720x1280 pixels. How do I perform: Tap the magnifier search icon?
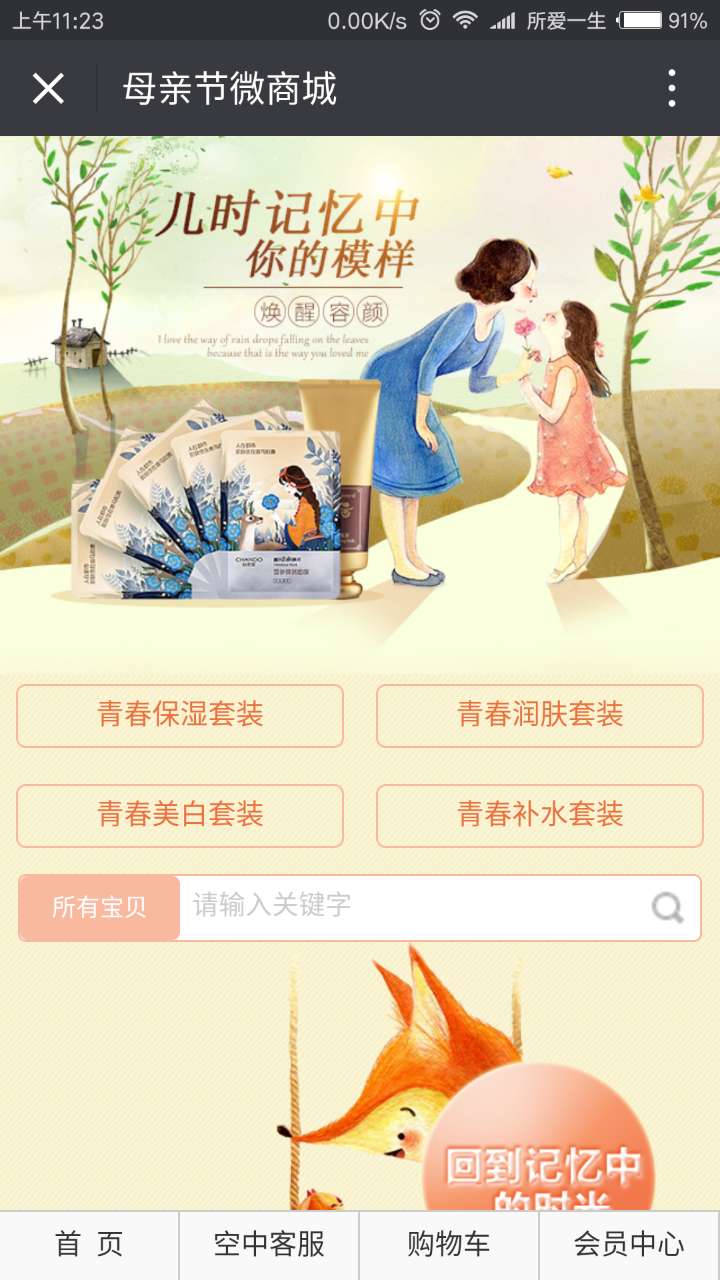(667, 908)
